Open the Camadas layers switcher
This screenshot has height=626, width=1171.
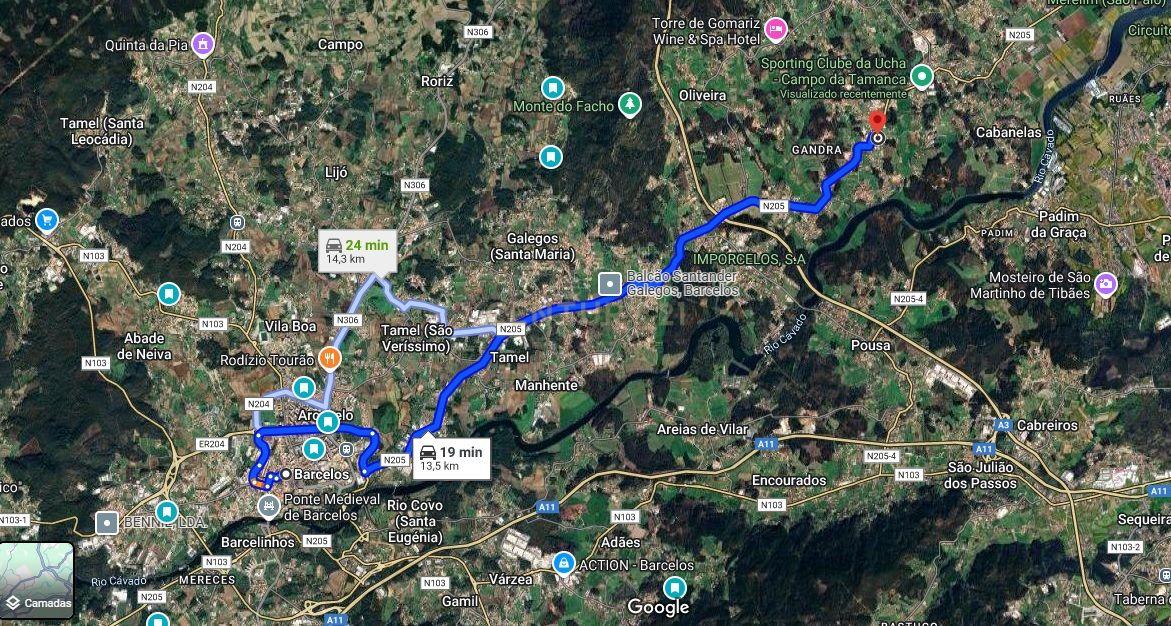37,580
